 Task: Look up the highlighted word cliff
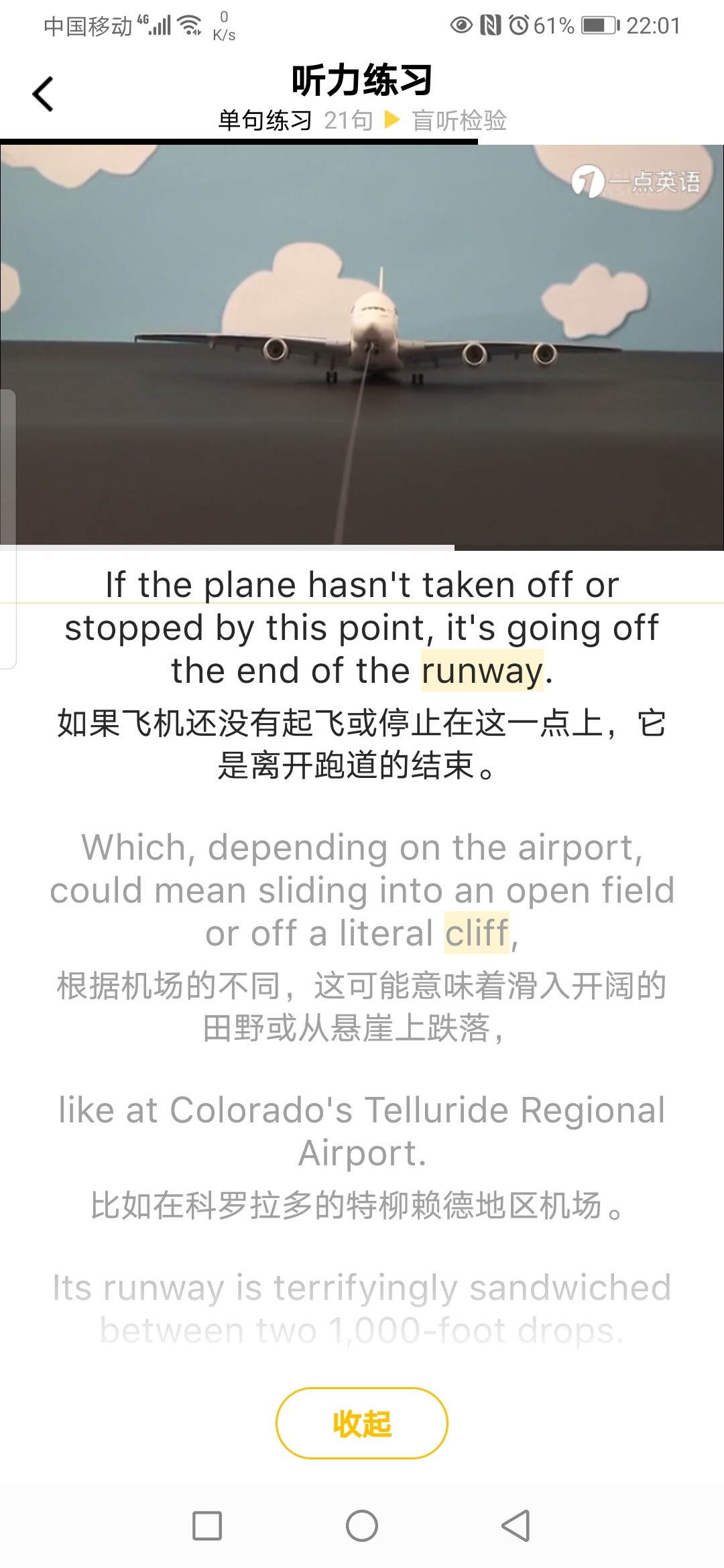(477, 933)
